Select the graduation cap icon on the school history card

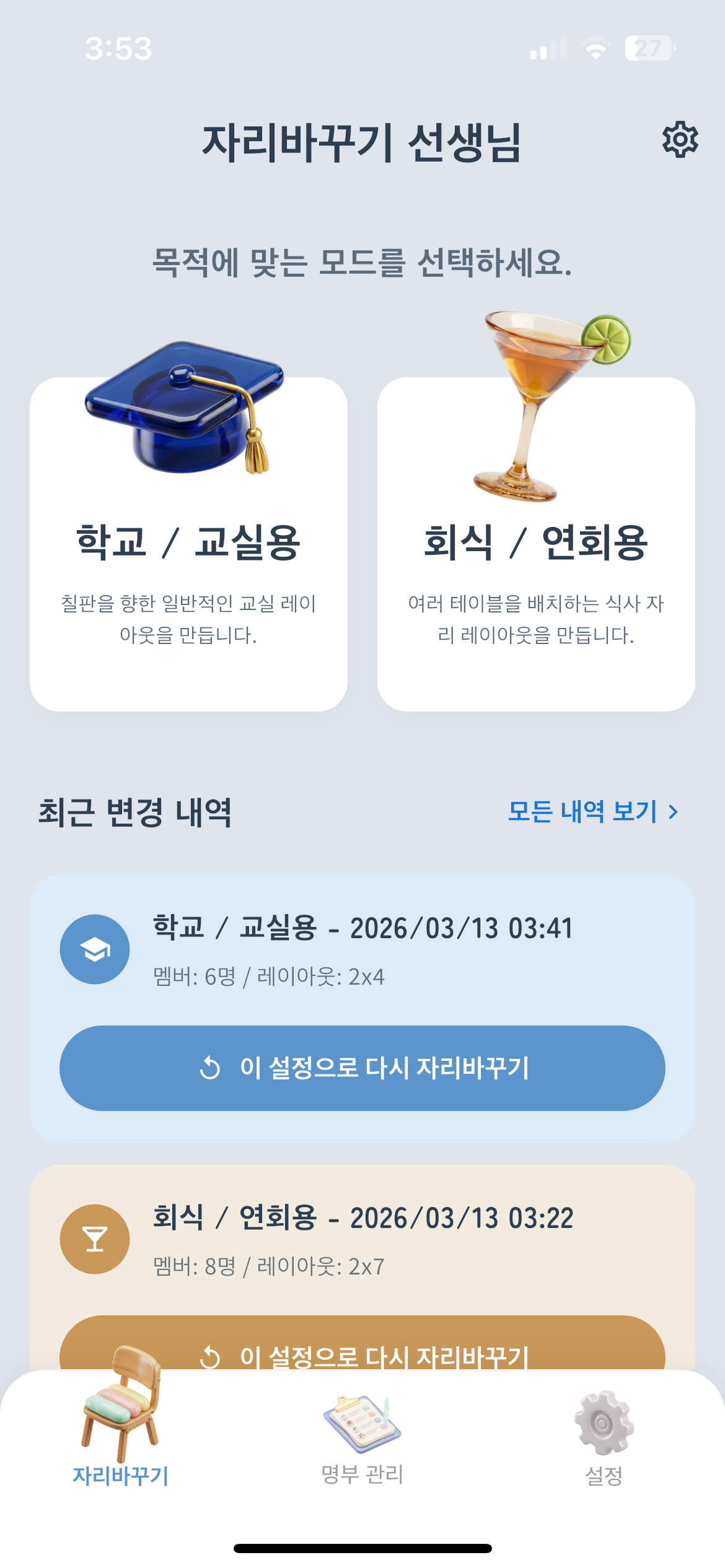(95, 949)
